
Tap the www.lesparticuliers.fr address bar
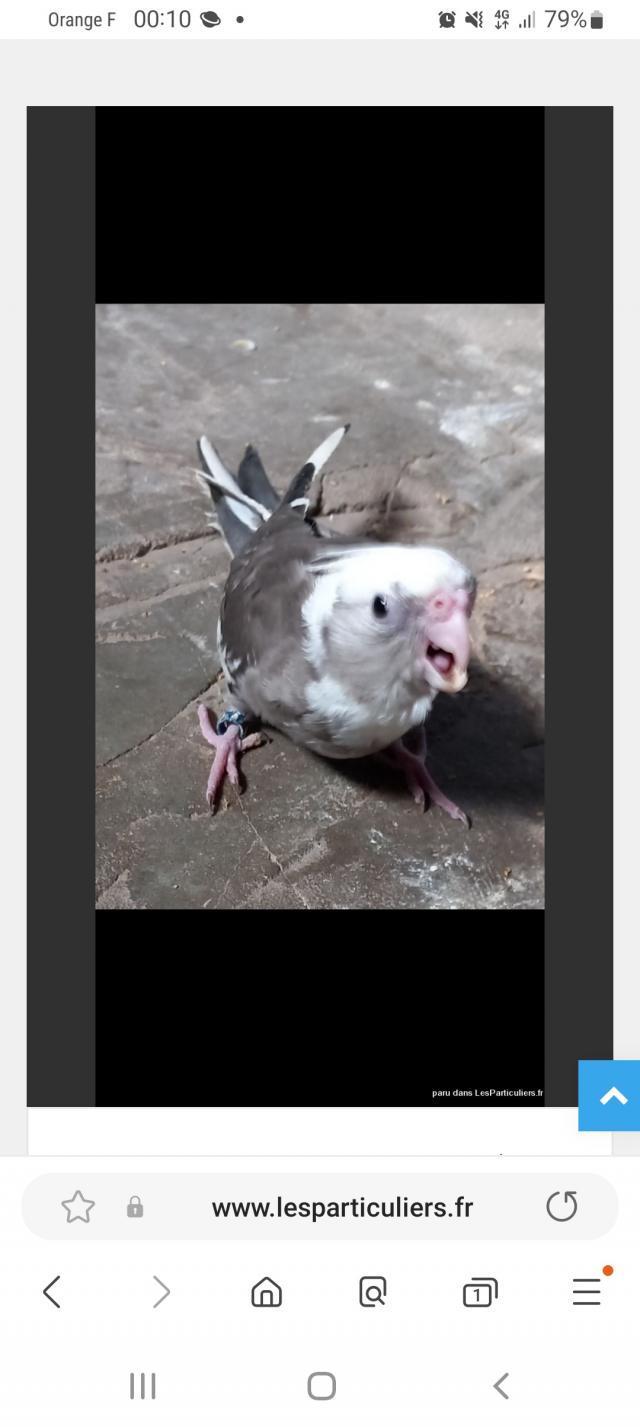point(342,1207)
